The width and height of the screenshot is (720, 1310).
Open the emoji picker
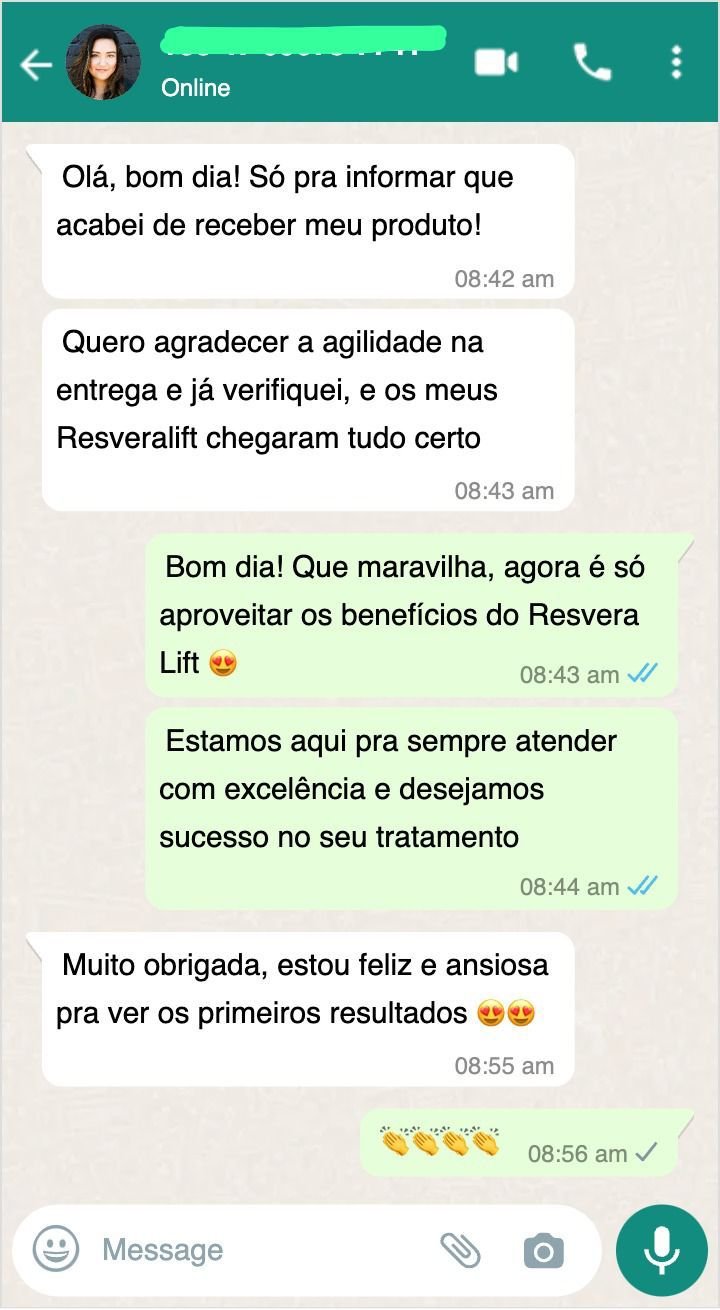[56, 1249]
